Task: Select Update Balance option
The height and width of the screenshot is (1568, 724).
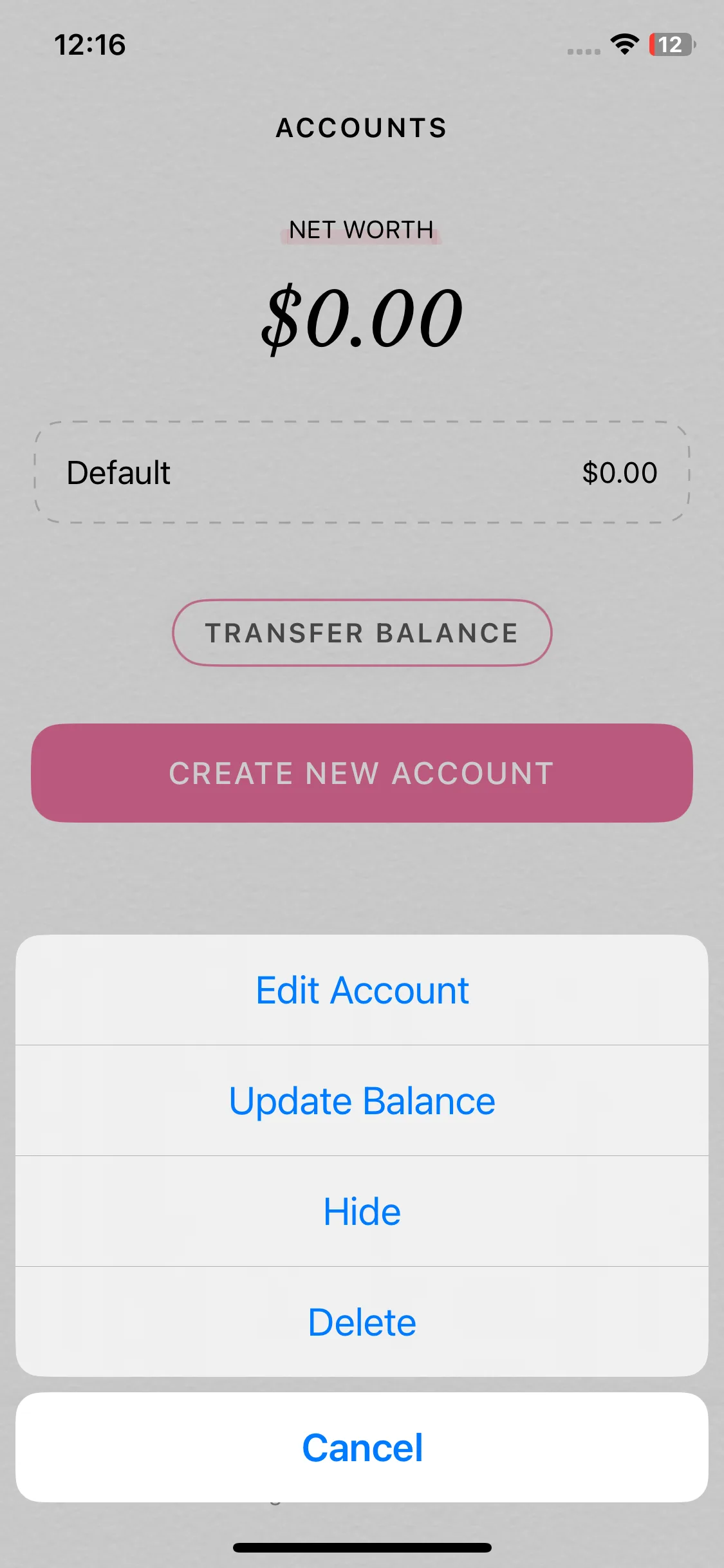Action: click(x=362, y=1101)
